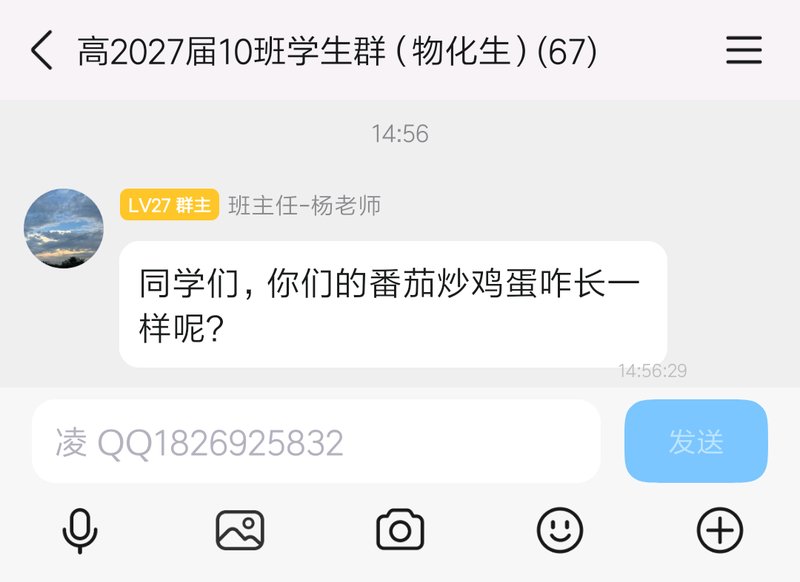Focus the message input field
This screenshot has height=582, width=800.
316,442
